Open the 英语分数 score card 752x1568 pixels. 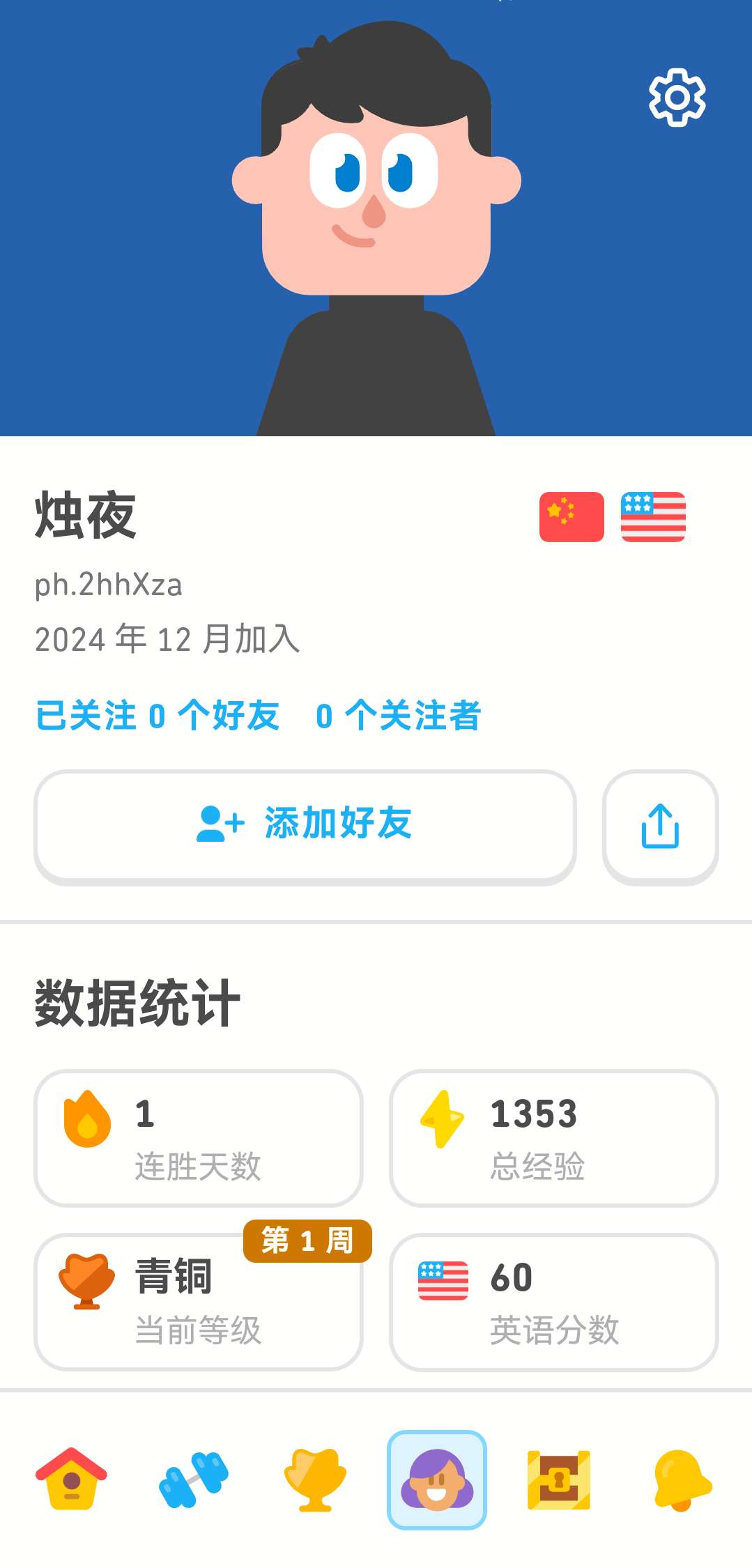[554, 1302]
